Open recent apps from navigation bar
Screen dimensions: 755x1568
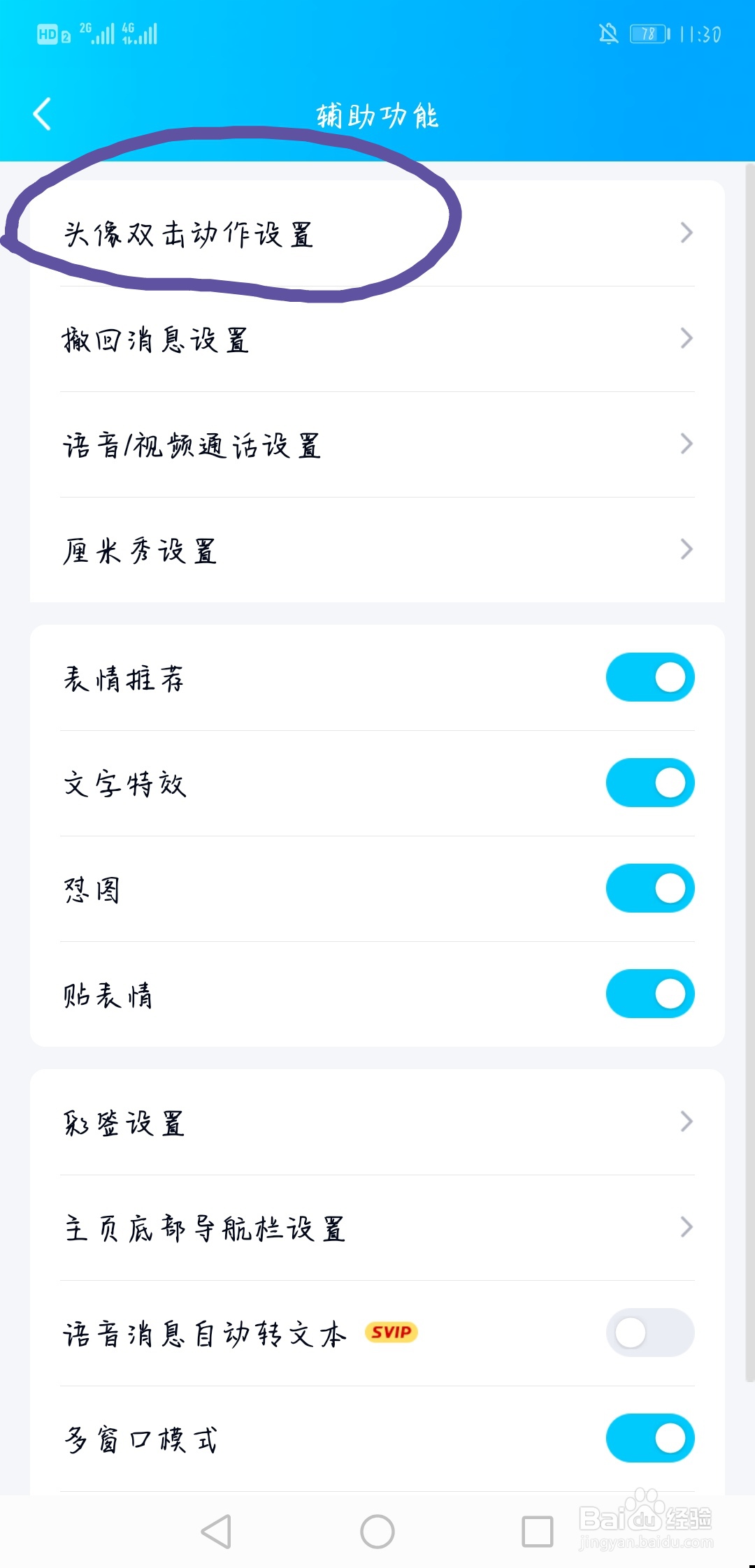point(538,1532)
